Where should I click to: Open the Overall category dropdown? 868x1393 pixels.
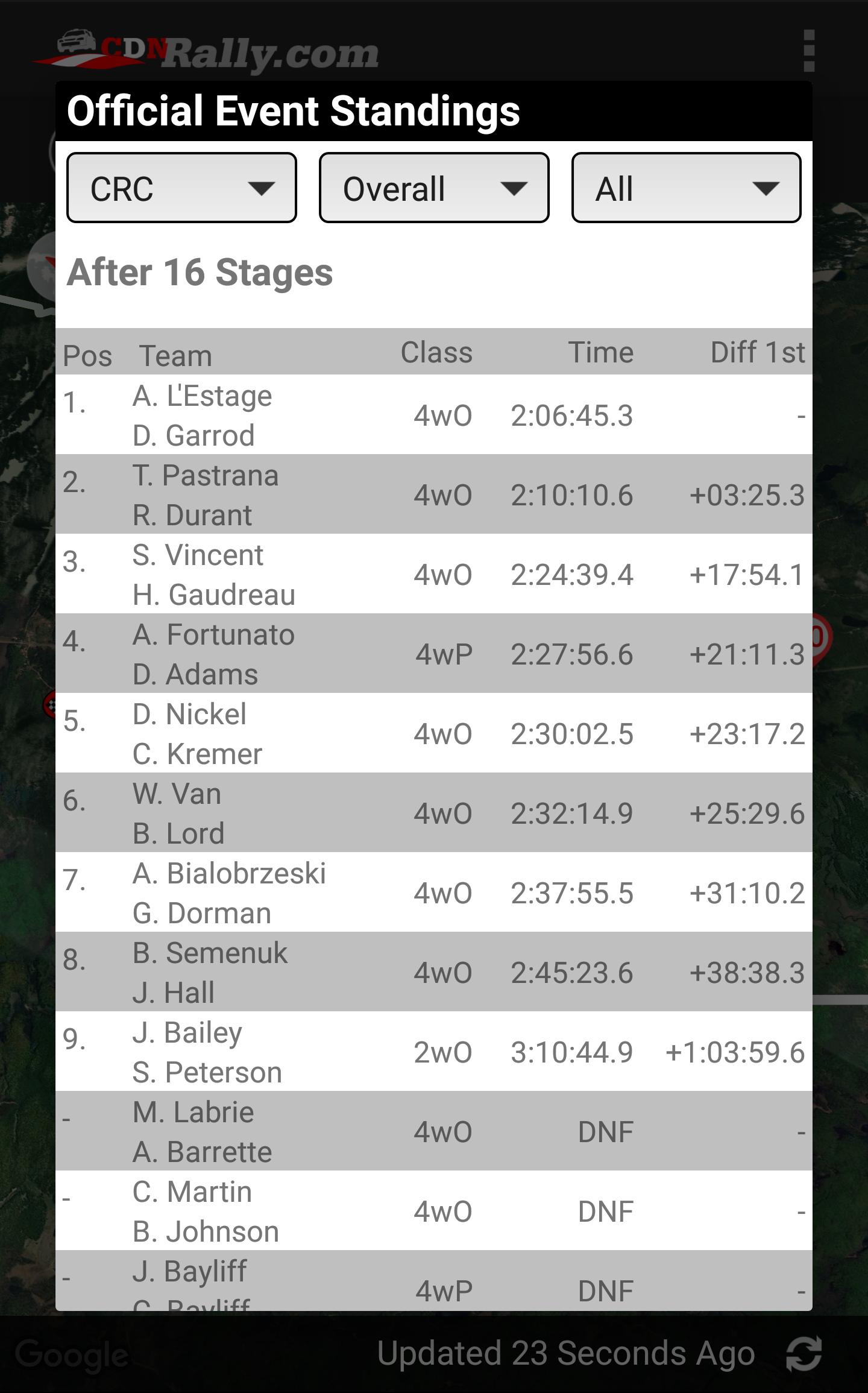(x=433, y=188)
